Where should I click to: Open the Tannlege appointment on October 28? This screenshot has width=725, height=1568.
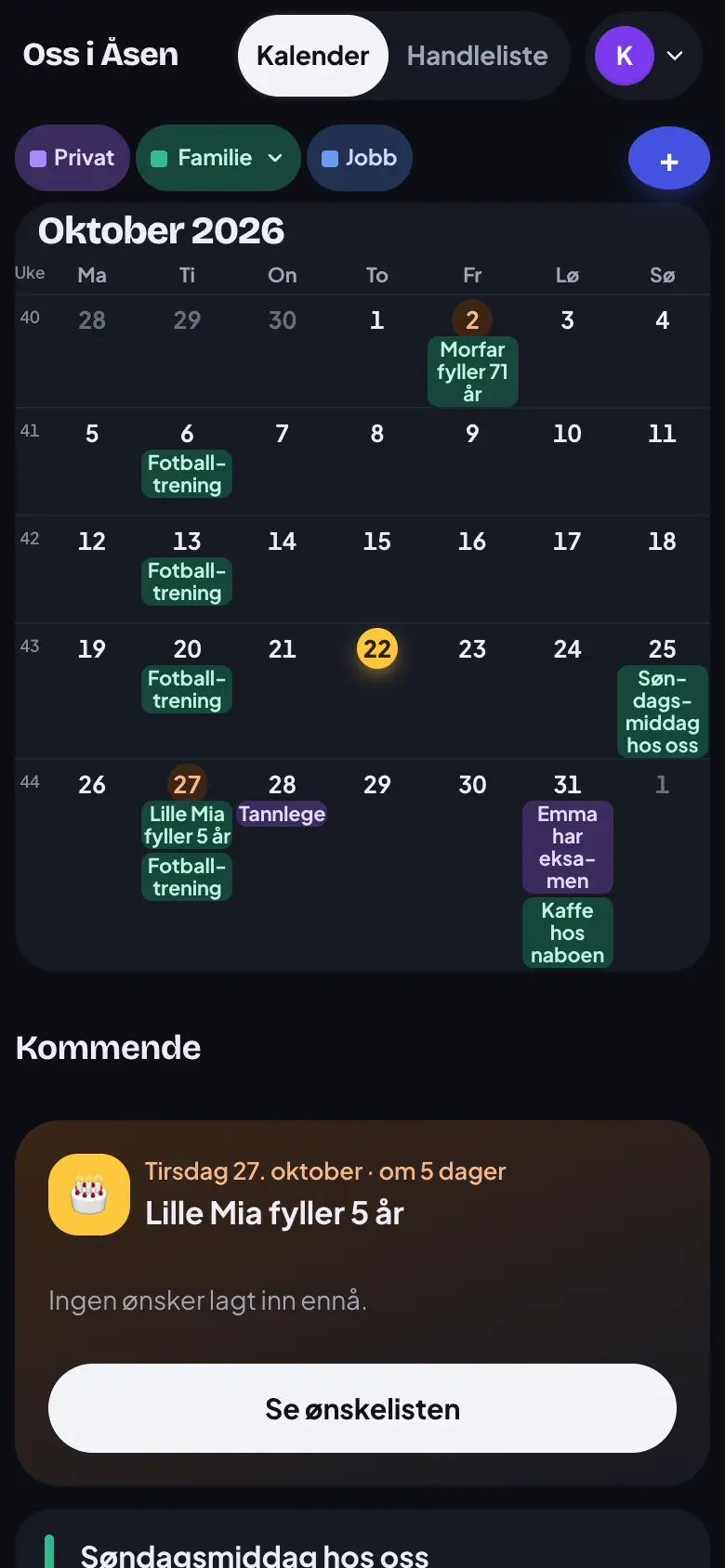(x=282, y=814)
